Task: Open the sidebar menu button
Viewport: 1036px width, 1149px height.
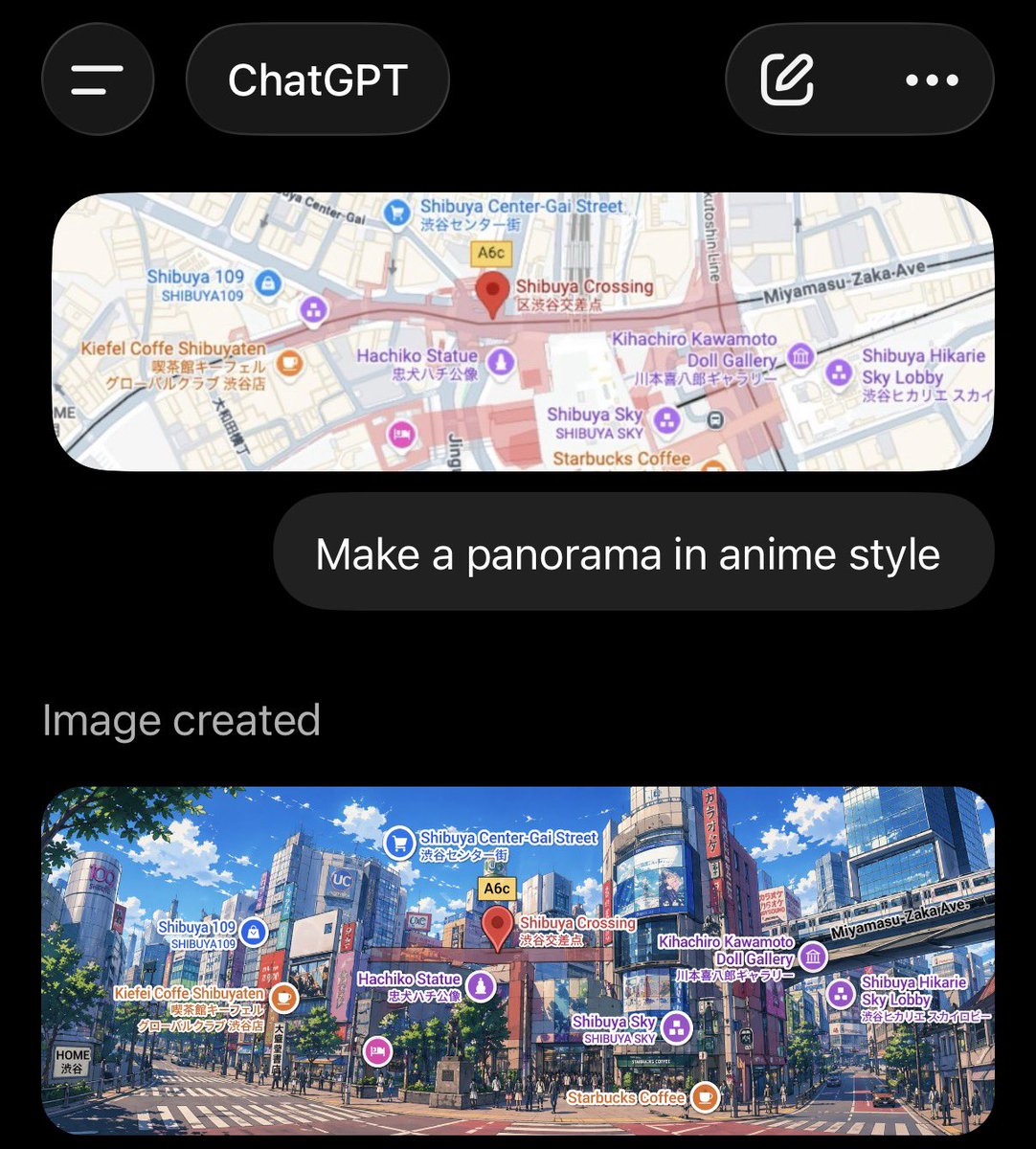Action: pos(98,79)
